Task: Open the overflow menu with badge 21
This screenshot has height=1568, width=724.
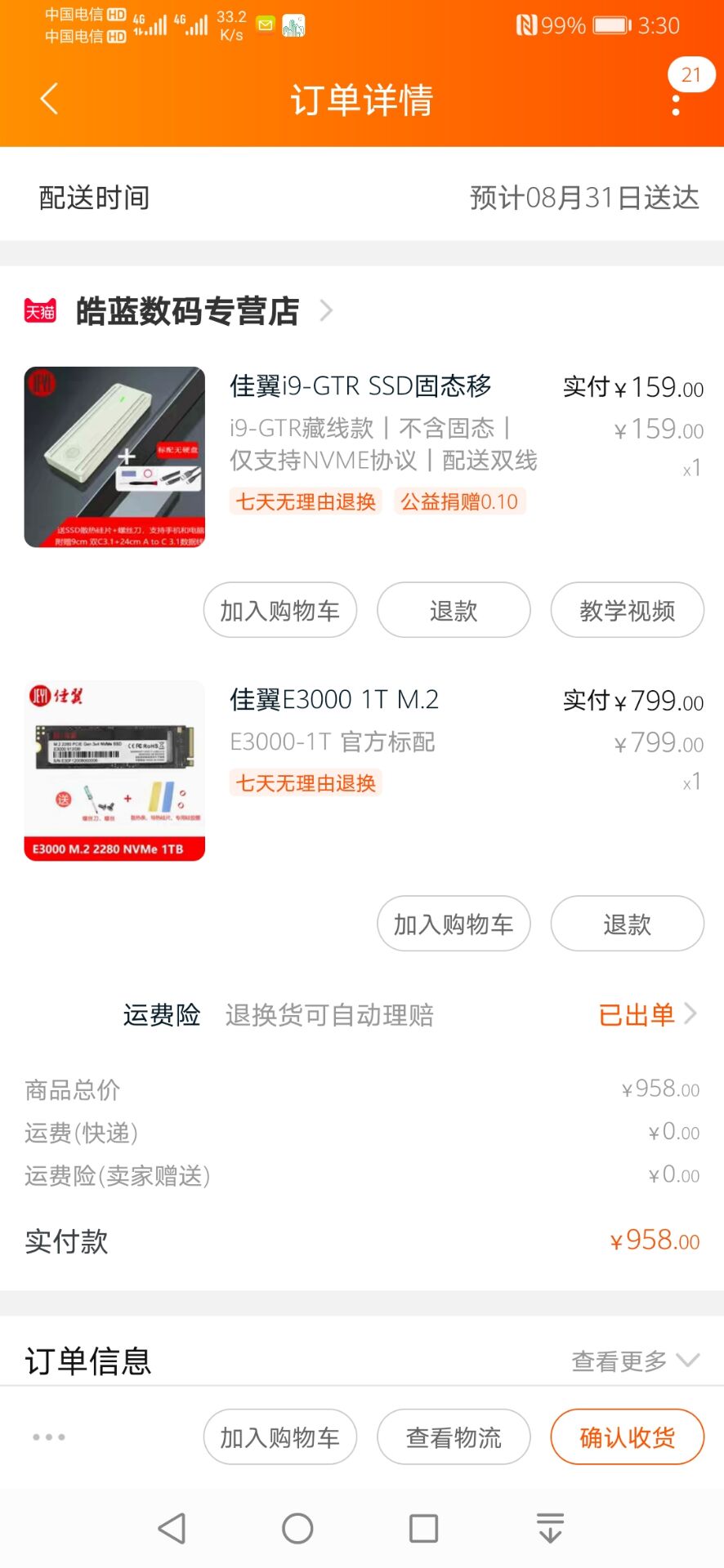Action: point(677,103)
